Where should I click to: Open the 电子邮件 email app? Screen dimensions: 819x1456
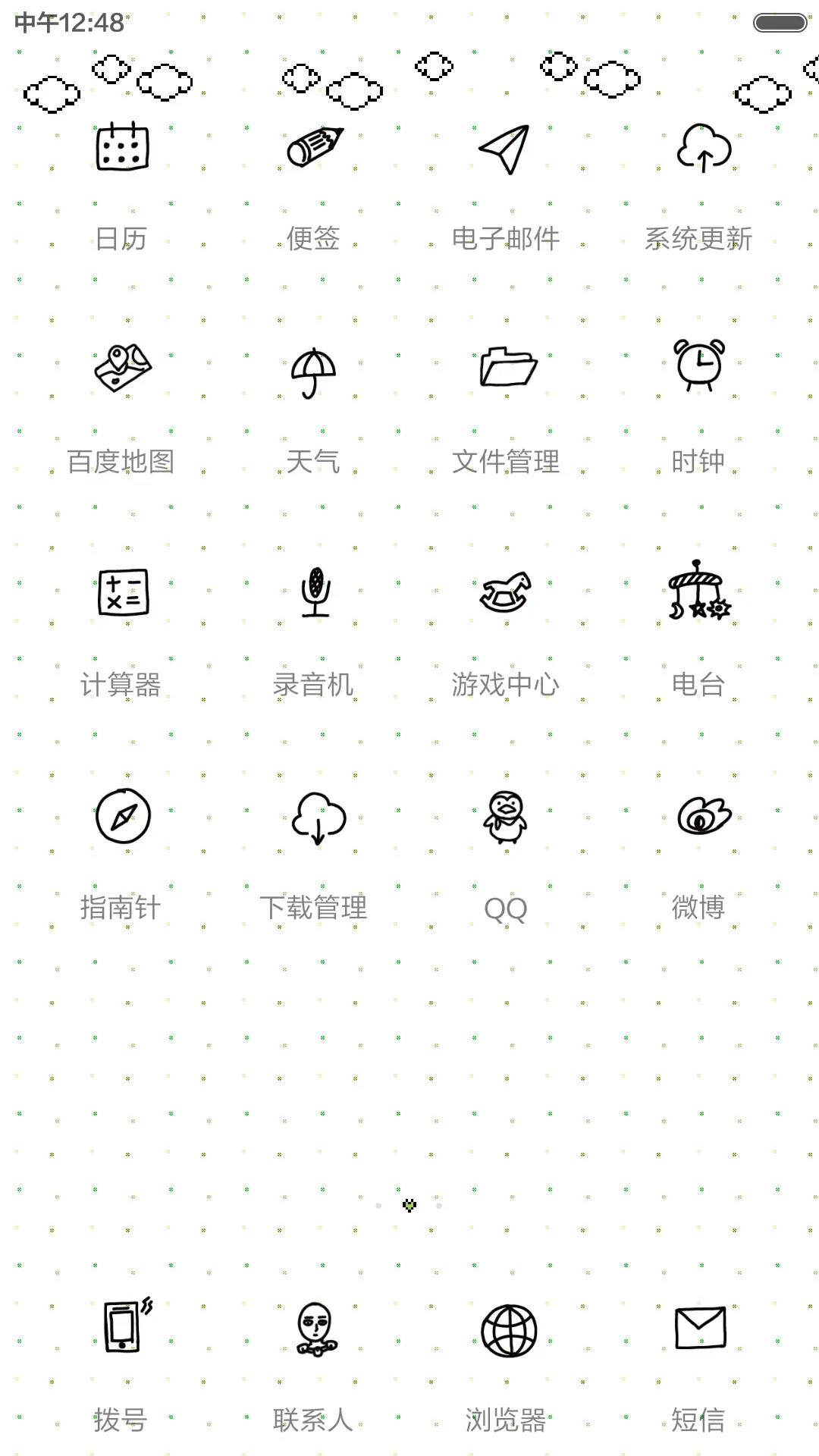click(x=507, y=149)
